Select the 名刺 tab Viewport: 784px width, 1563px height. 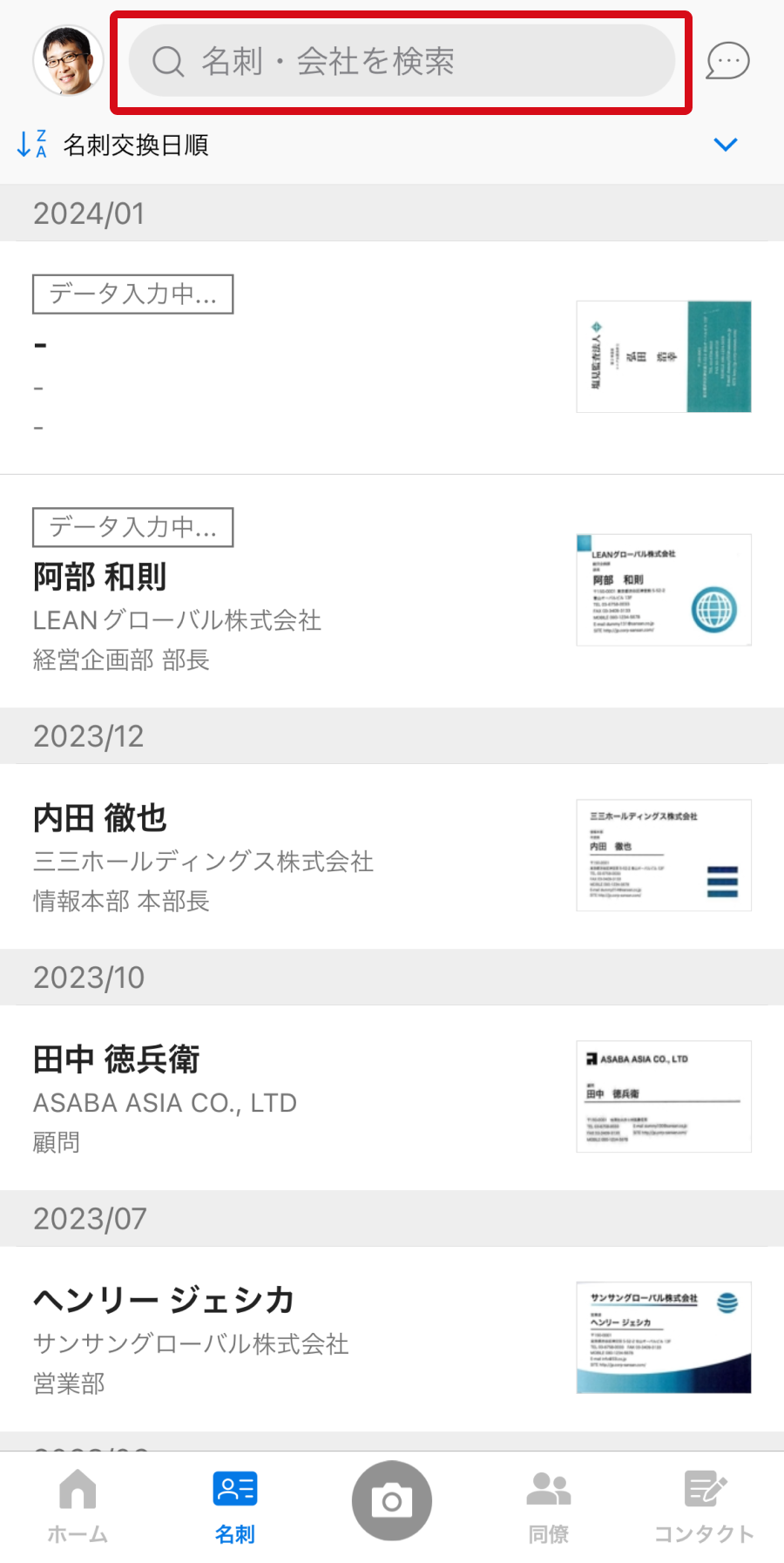234,1506
